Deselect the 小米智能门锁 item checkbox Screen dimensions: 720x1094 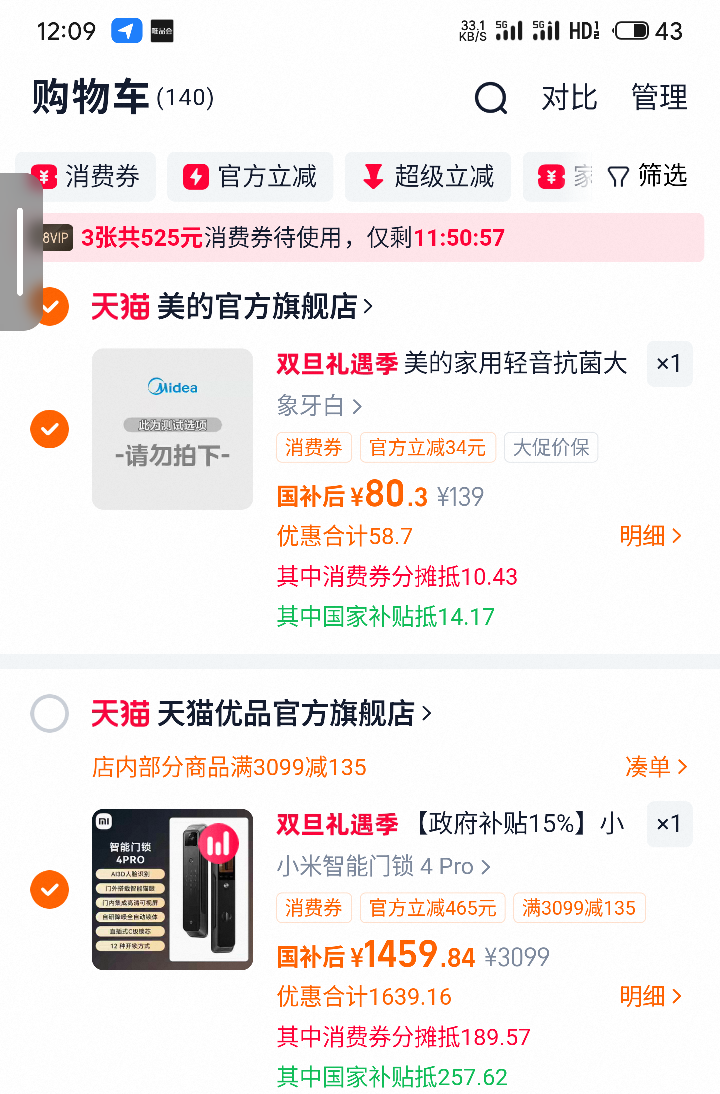pos(49,889)
